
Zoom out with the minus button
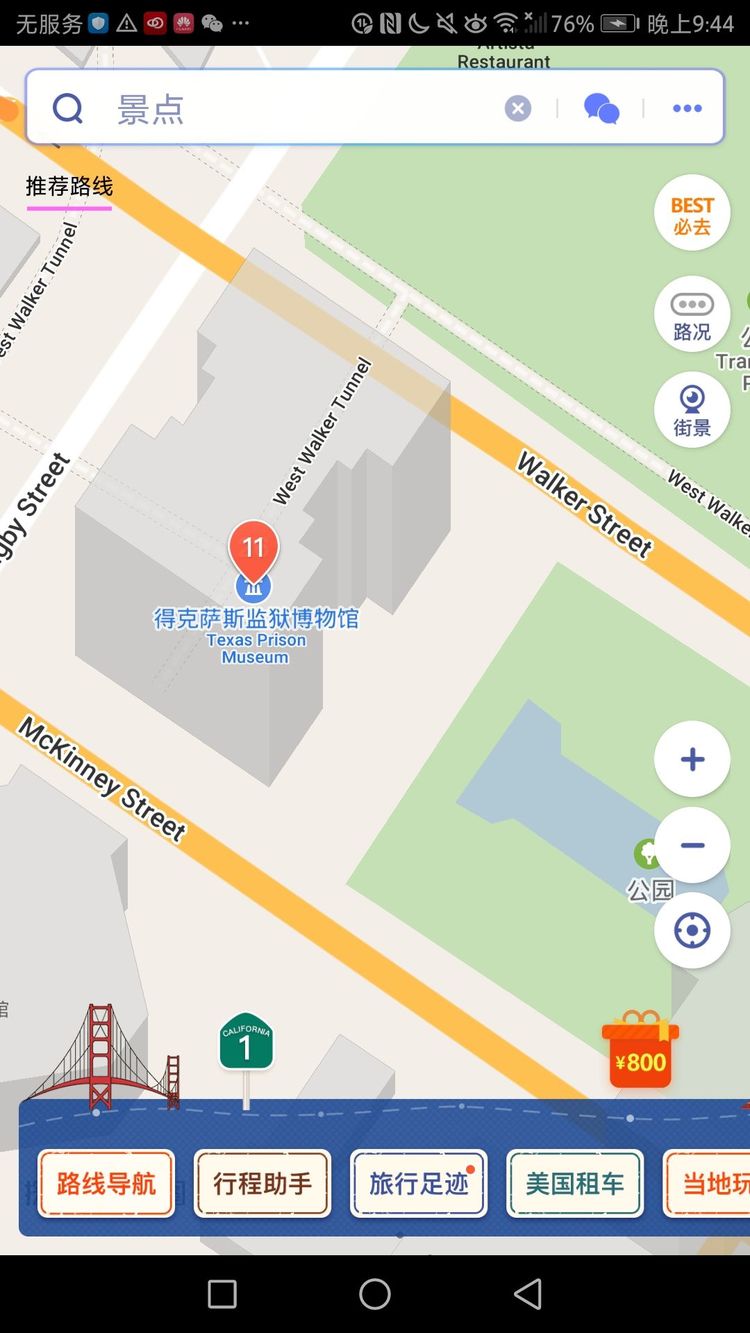tap(692, 845)
